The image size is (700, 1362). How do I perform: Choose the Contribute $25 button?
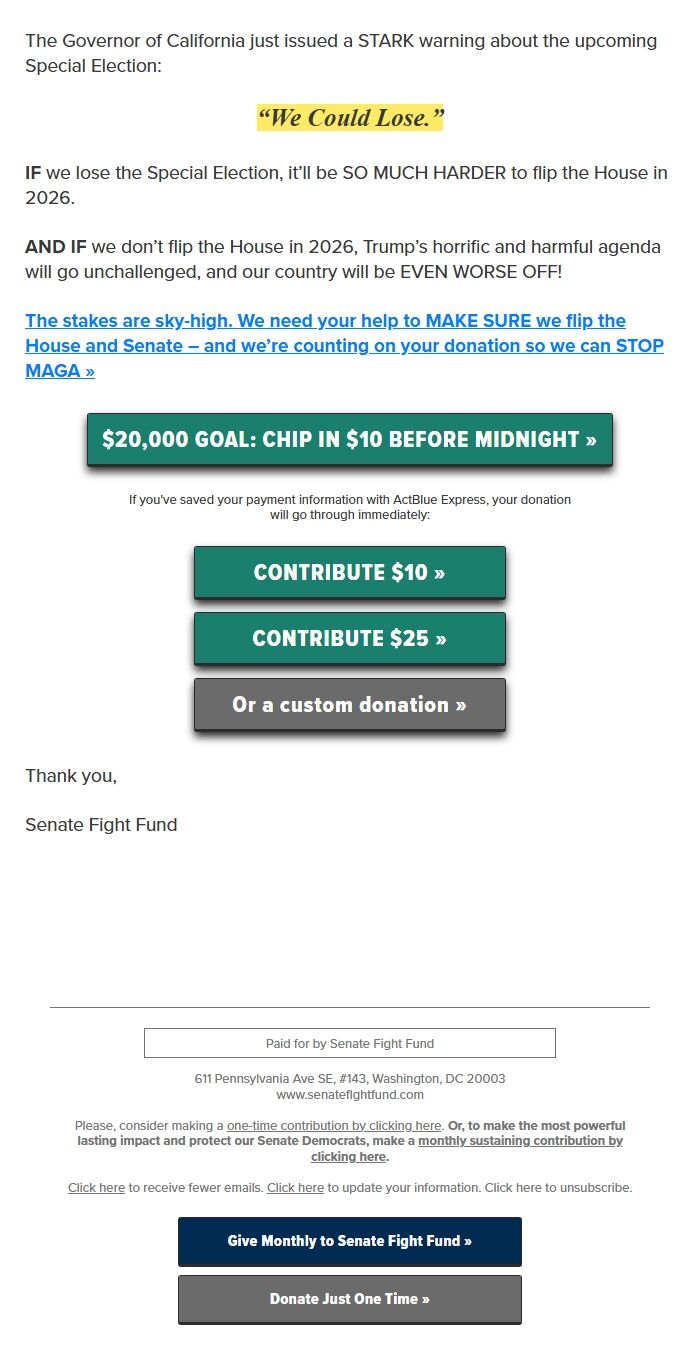click(x=350, y=639)
